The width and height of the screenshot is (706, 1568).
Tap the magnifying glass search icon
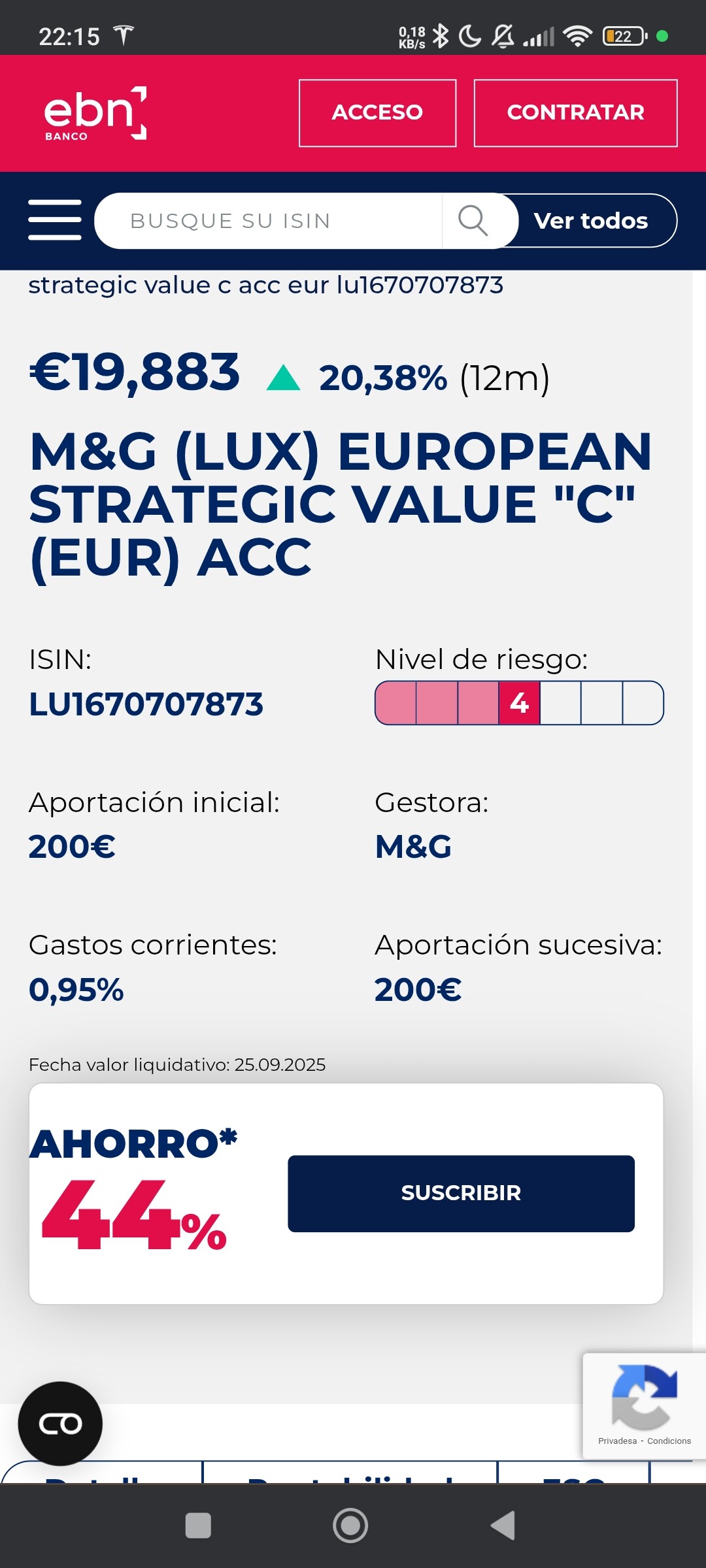473,221
